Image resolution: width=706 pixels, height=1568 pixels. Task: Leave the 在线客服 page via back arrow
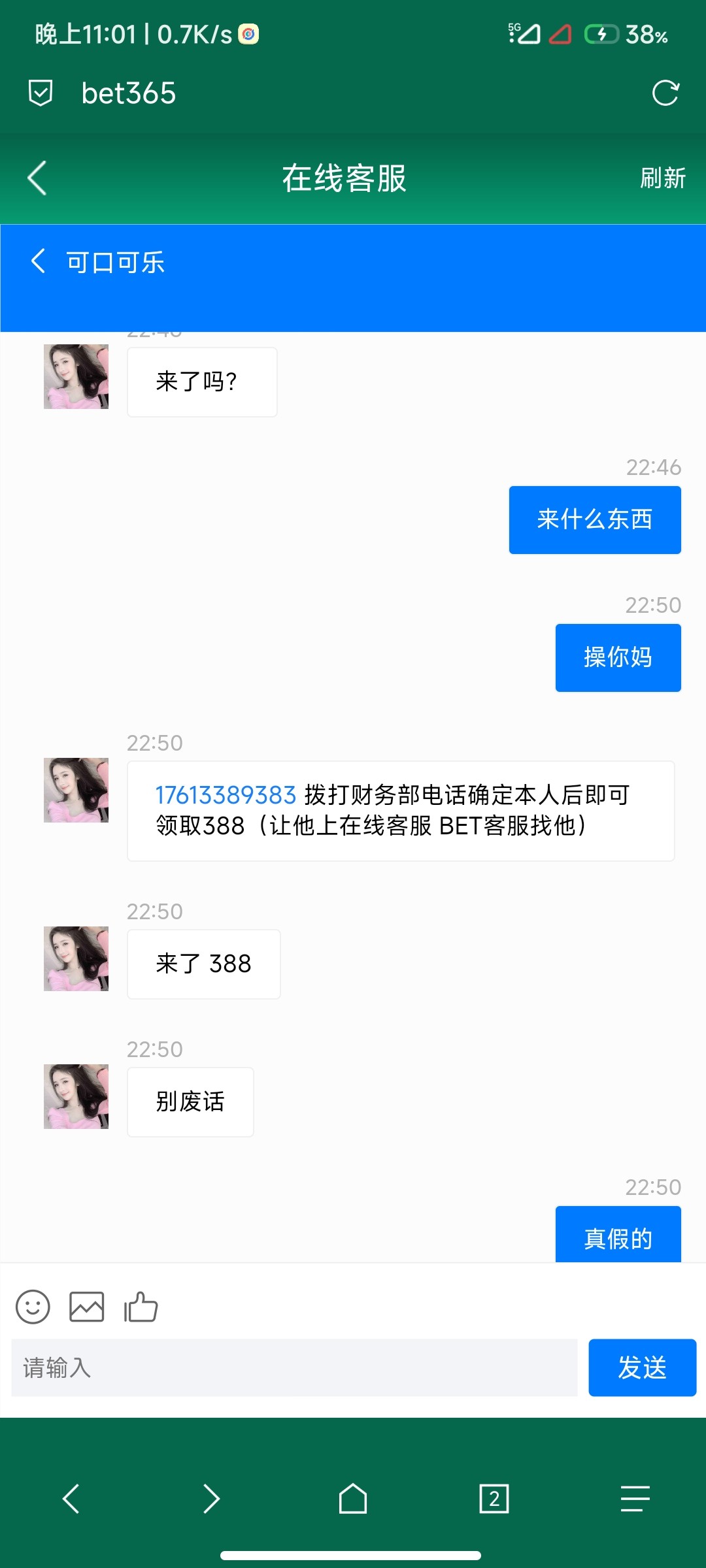click(36, 178)
